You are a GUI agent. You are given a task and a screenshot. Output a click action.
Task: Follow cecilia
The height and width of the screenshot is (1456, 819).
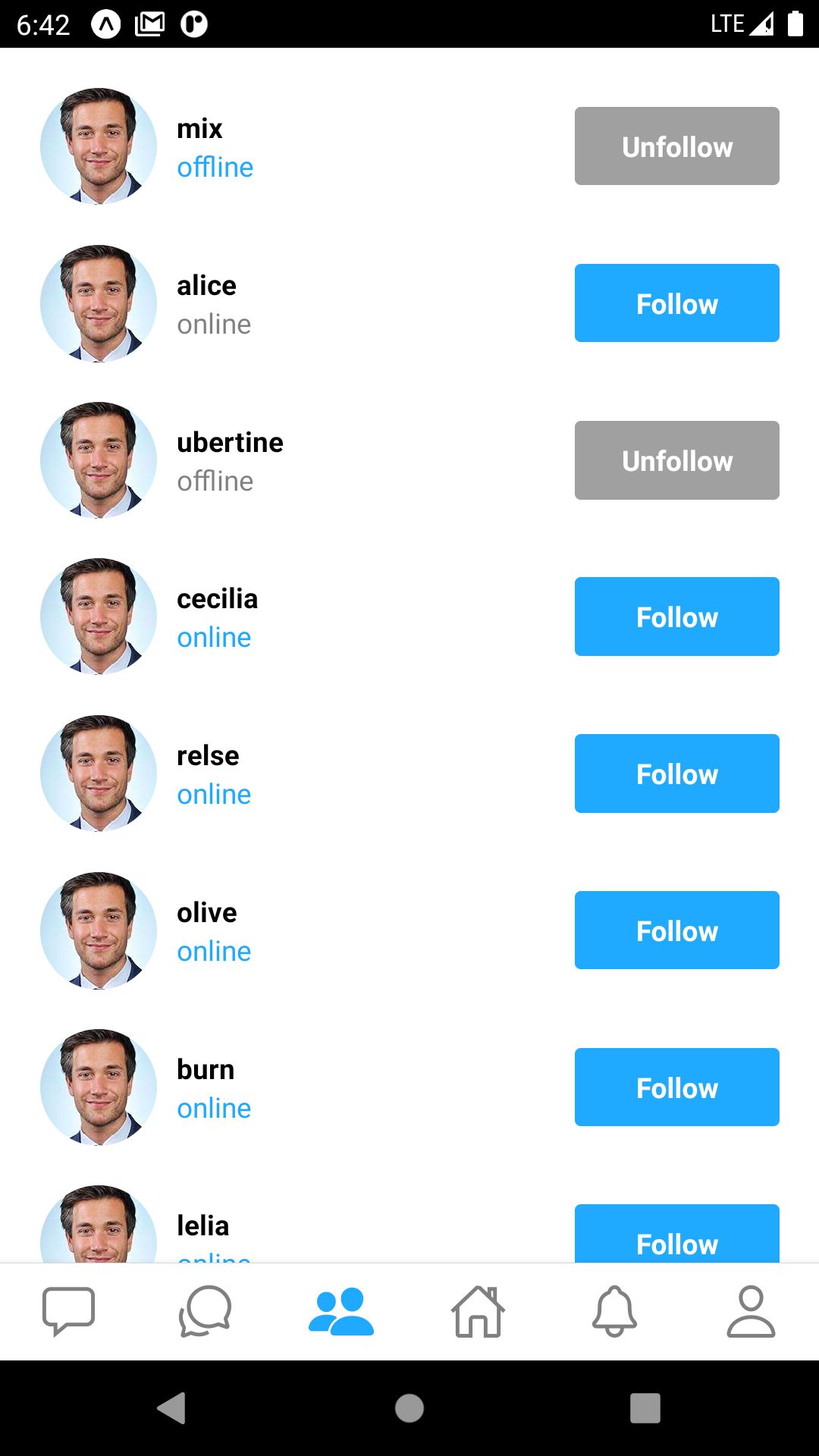[676, 617]
